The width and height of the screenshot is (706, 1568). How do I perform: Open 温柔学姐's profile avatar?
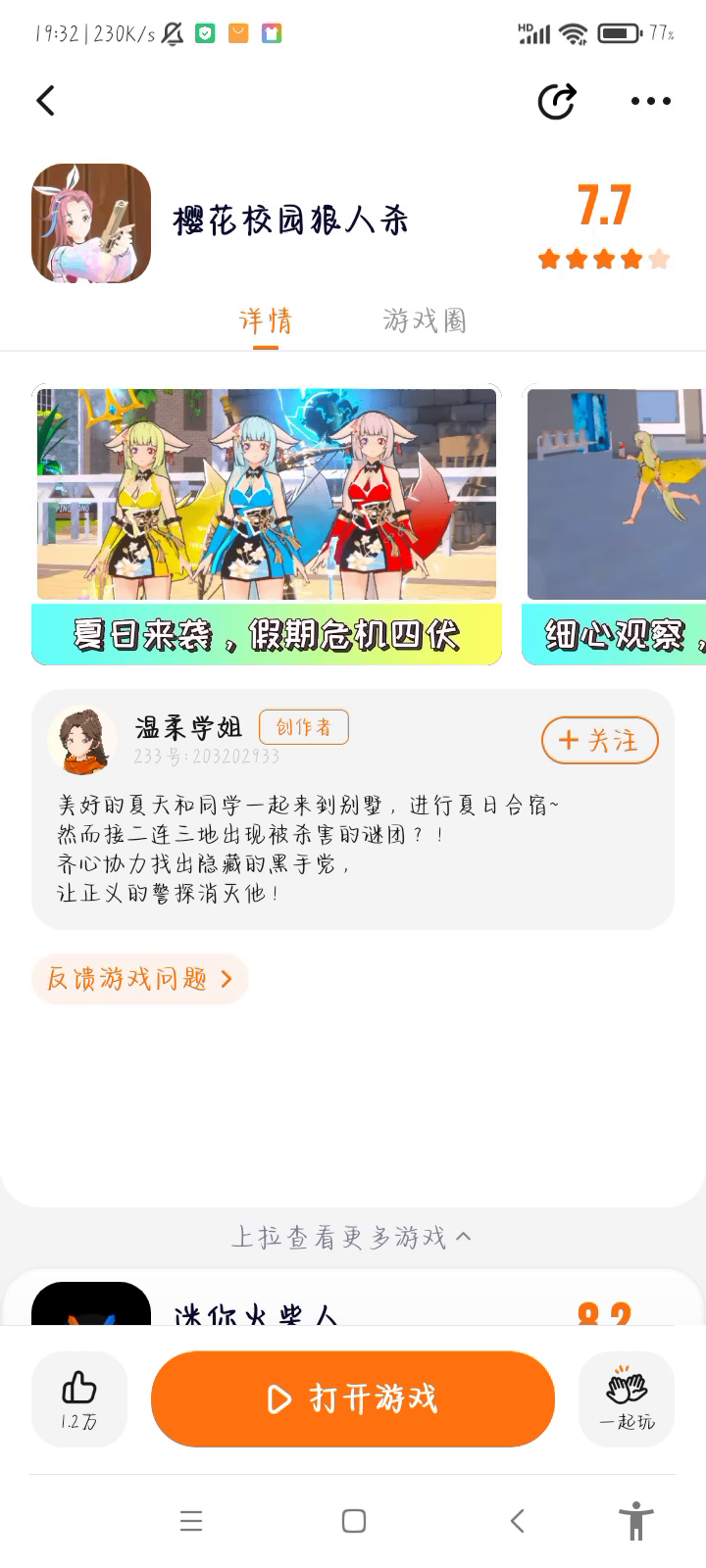click(x=82, y=740)
